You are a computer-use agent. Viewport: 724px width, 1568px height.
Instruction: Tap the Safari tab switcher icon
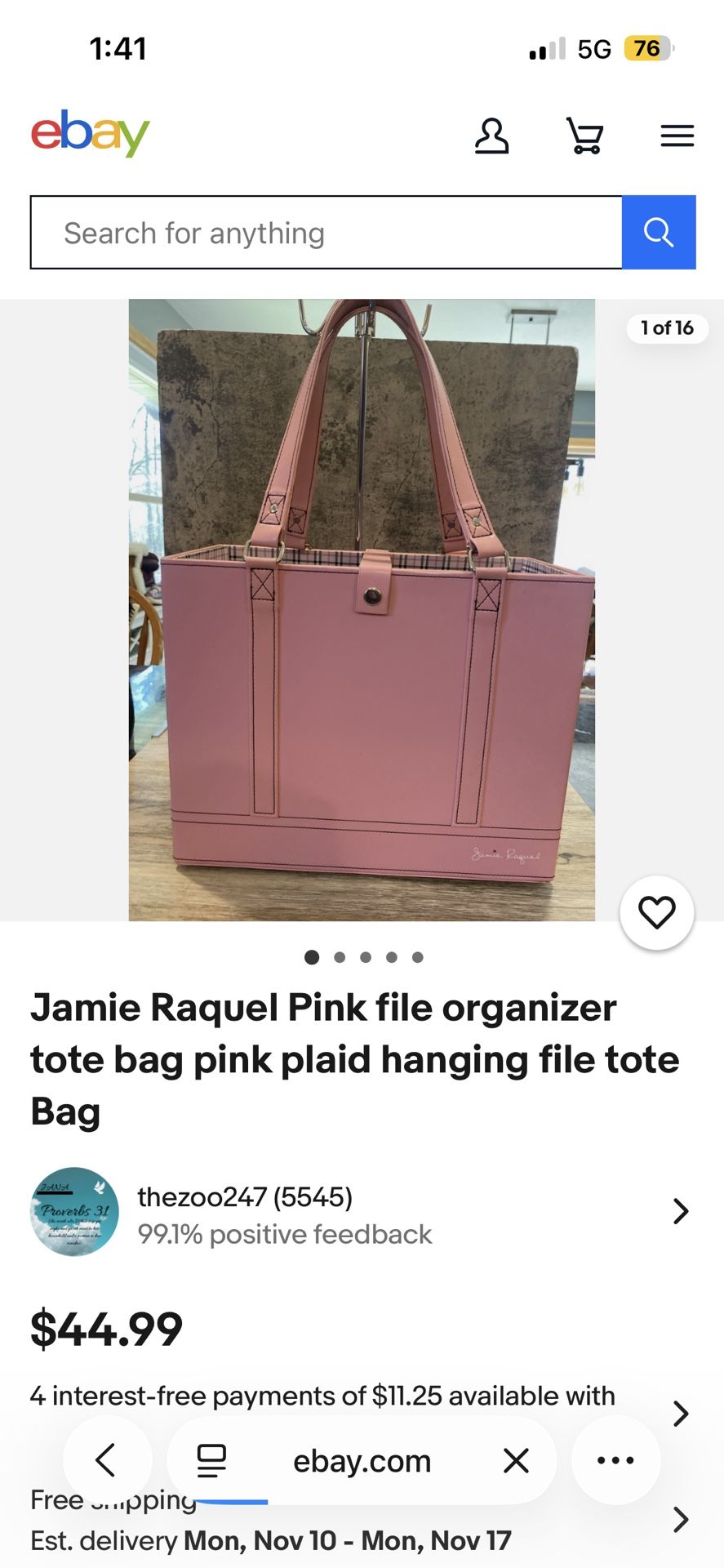pyautogui.click(x=211, y=1460)
